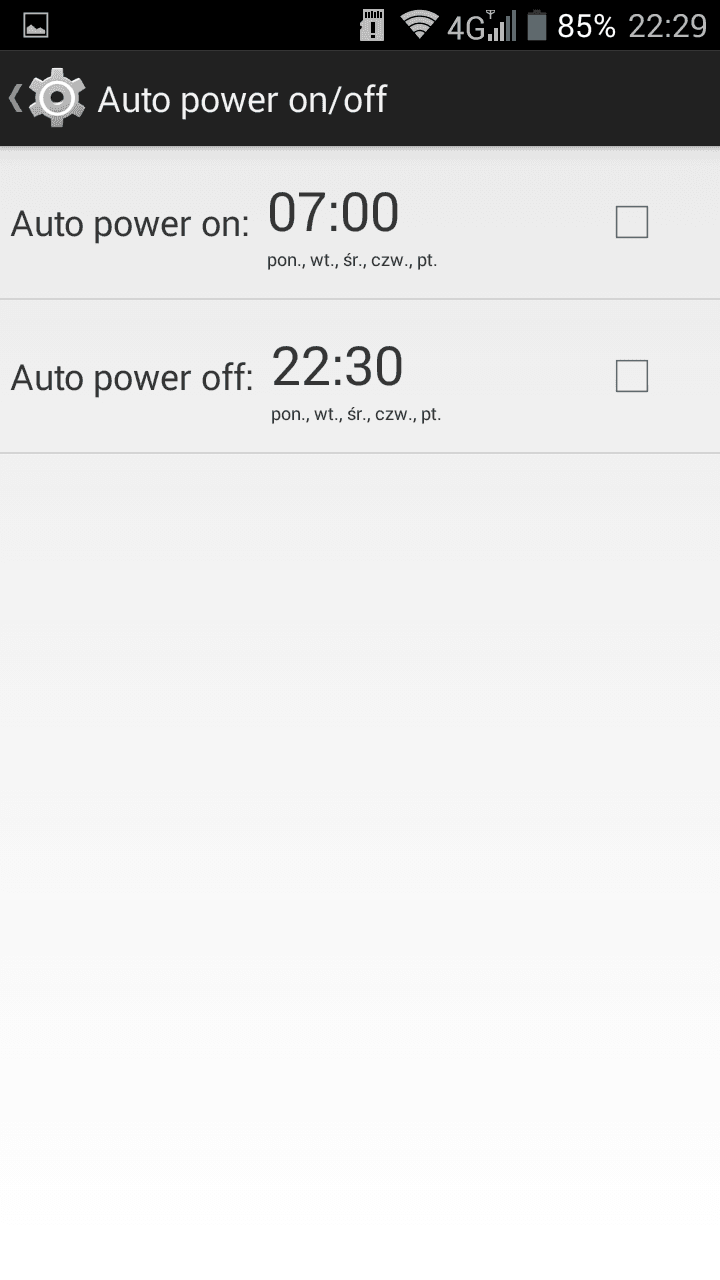The height and width of the screenshot is (1280, 720).
Task: Open the Auto power off 22:30 row
Action: click(x=360, y=377)
